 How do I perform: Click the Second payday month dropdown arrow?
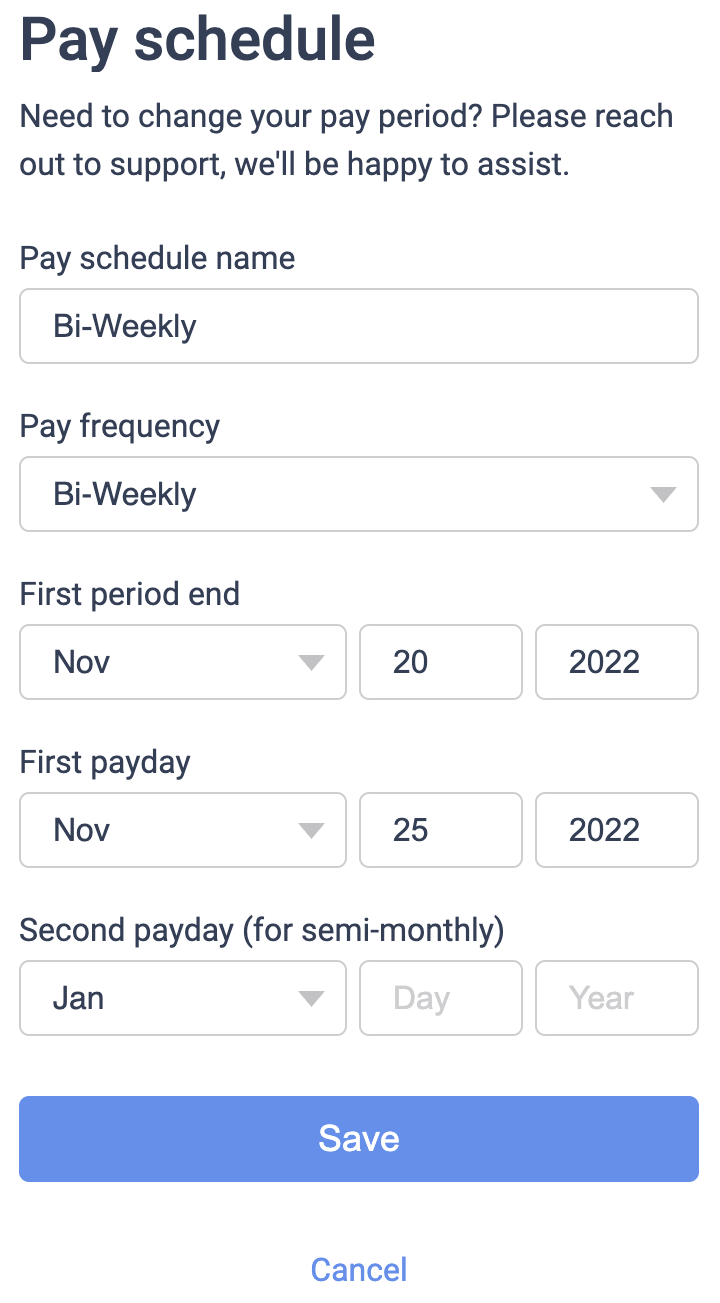tap(311, 997)
